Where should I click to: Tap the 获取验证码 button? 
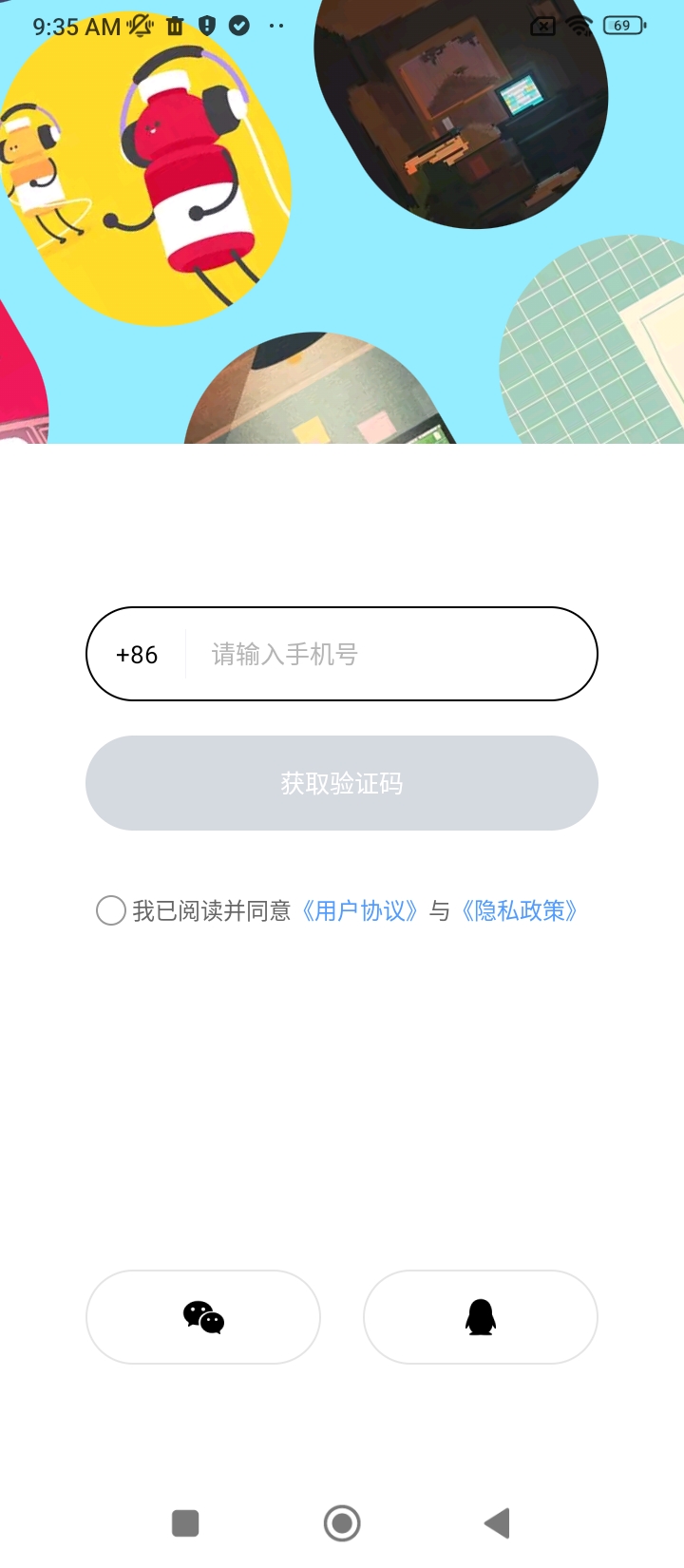click(342, 783)
